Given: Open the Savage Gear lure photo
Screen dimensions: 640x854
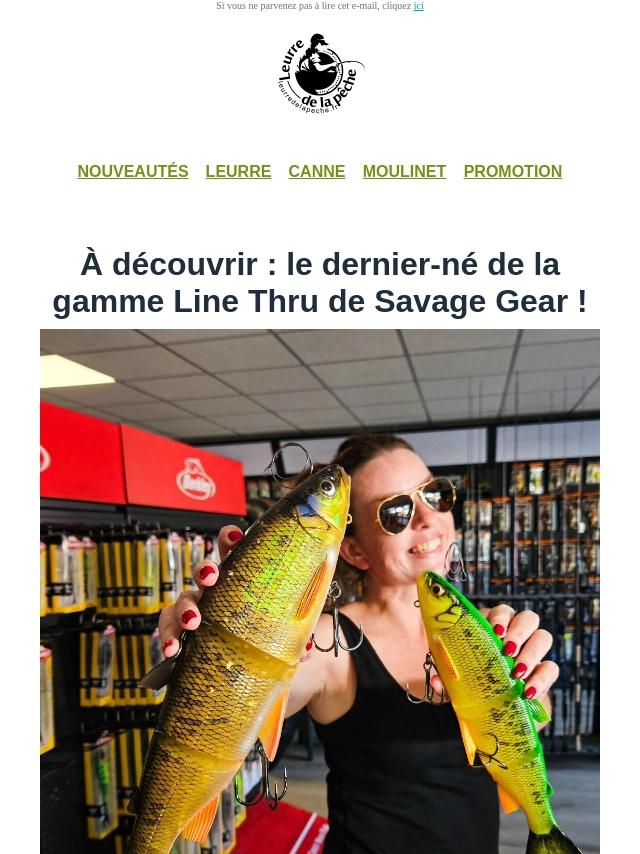Looking at the screenshot, I should click(320, 590).
